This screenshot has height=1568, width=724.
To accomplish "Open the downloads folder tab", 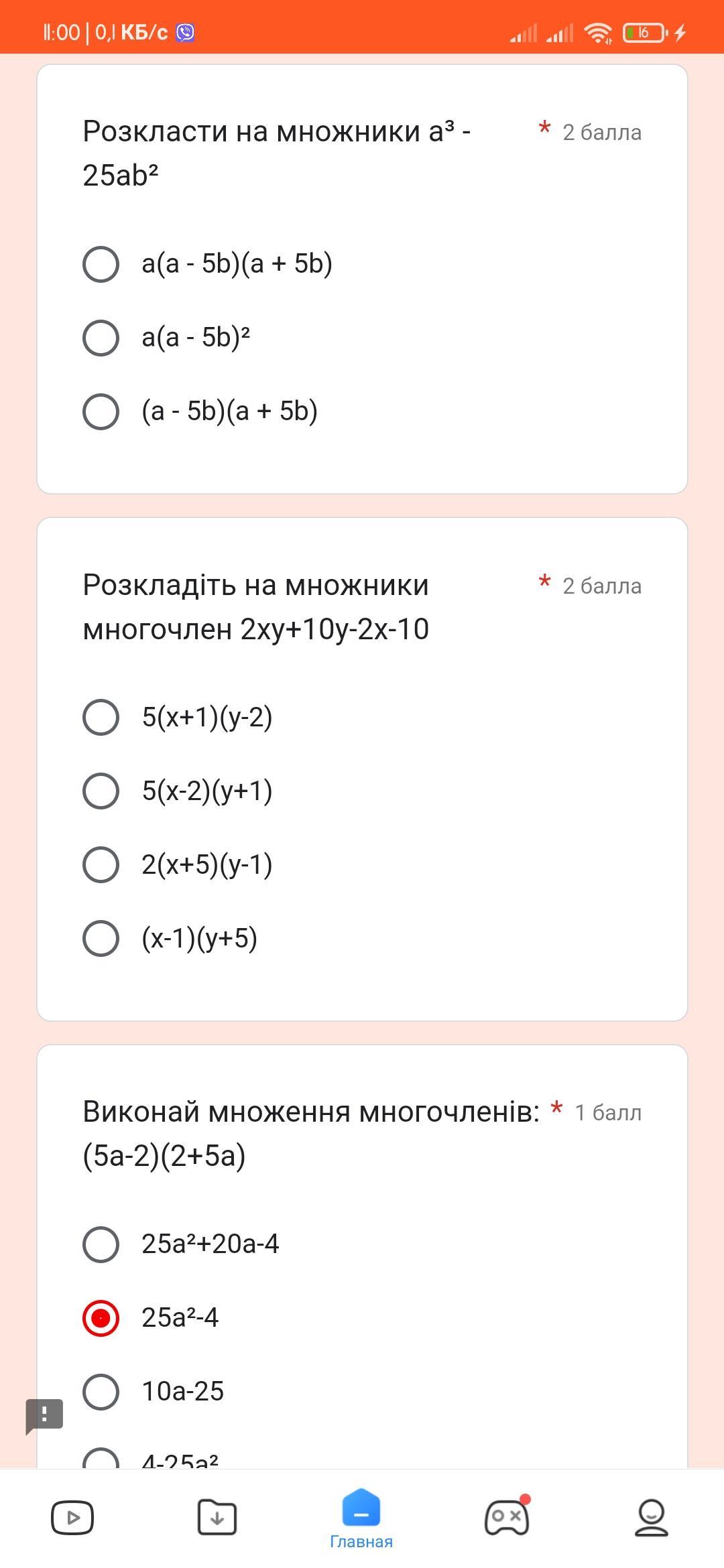I will [x=217, y=1518].
